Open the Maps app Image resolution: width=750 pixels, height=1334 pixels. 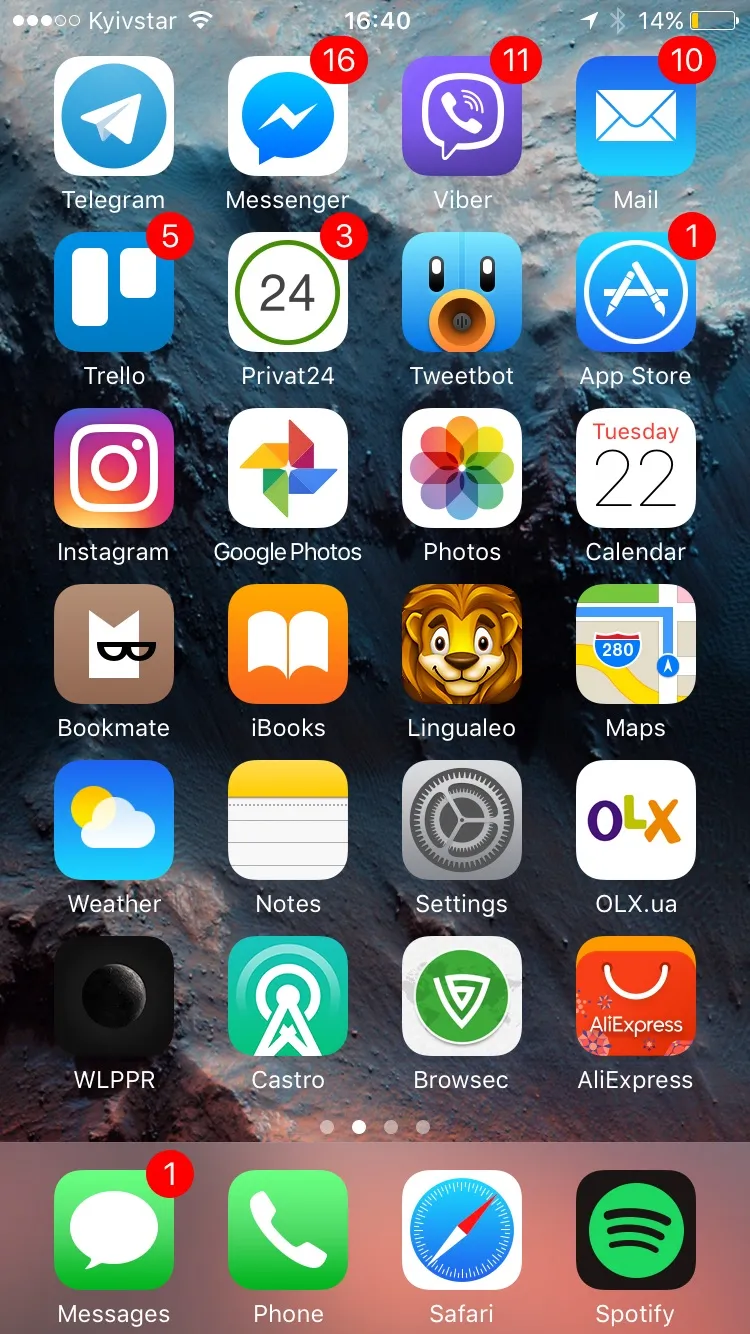coord(636,644)
